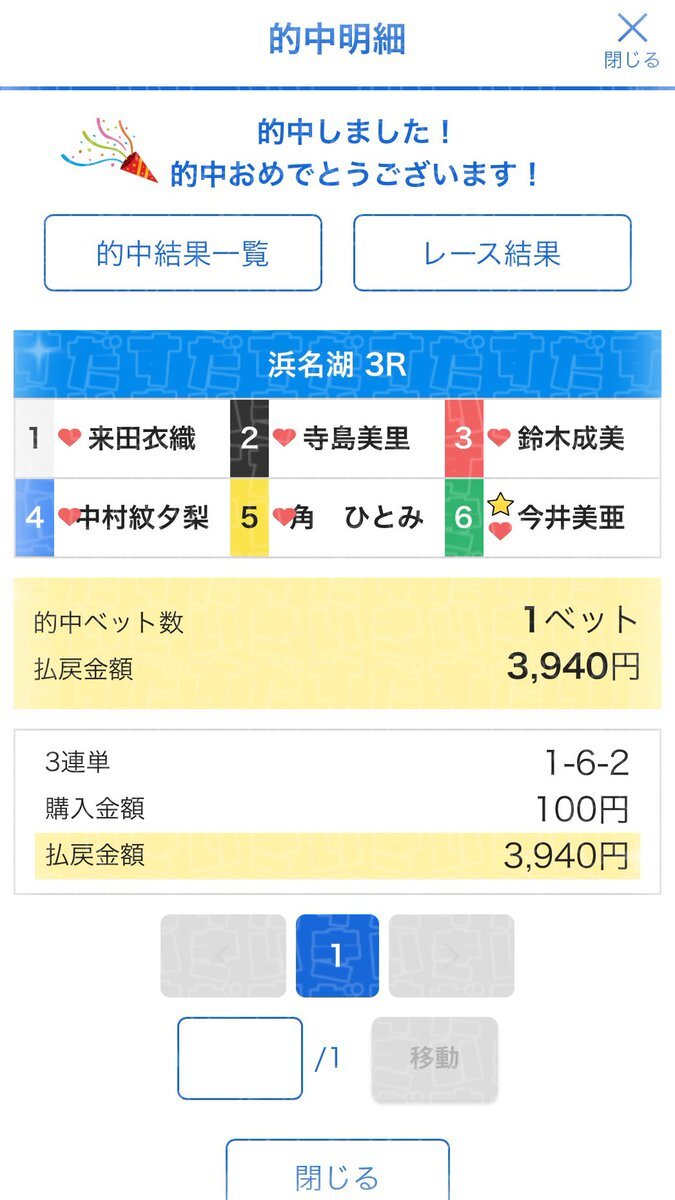The image size is (675, 1200).
Task: Focus the page number input field
Action: click(240, 1058)
